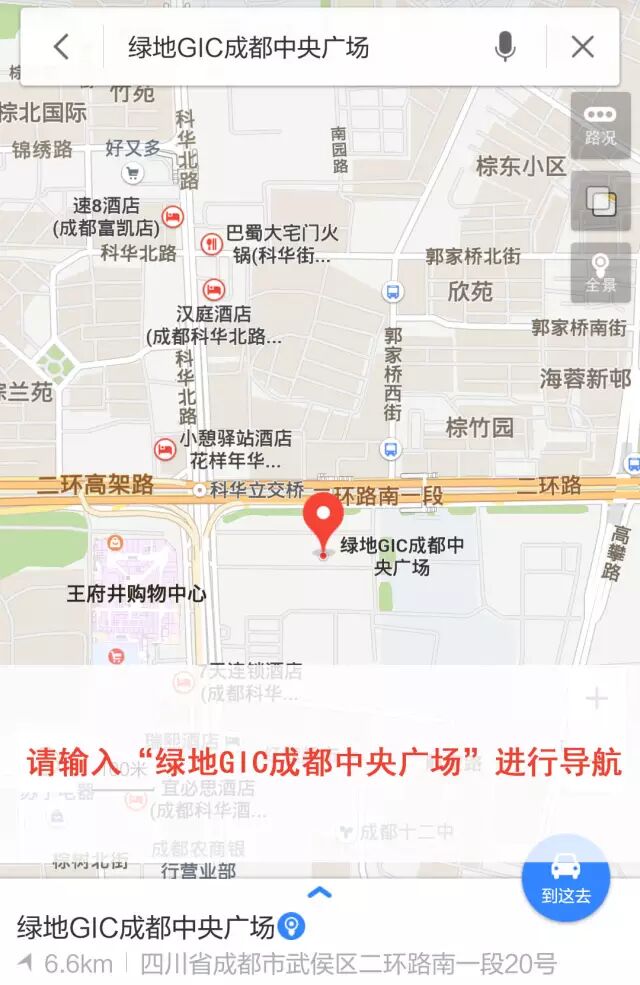Select the 王府井购物中心 marker
The image size is (640, 985).
116,545
